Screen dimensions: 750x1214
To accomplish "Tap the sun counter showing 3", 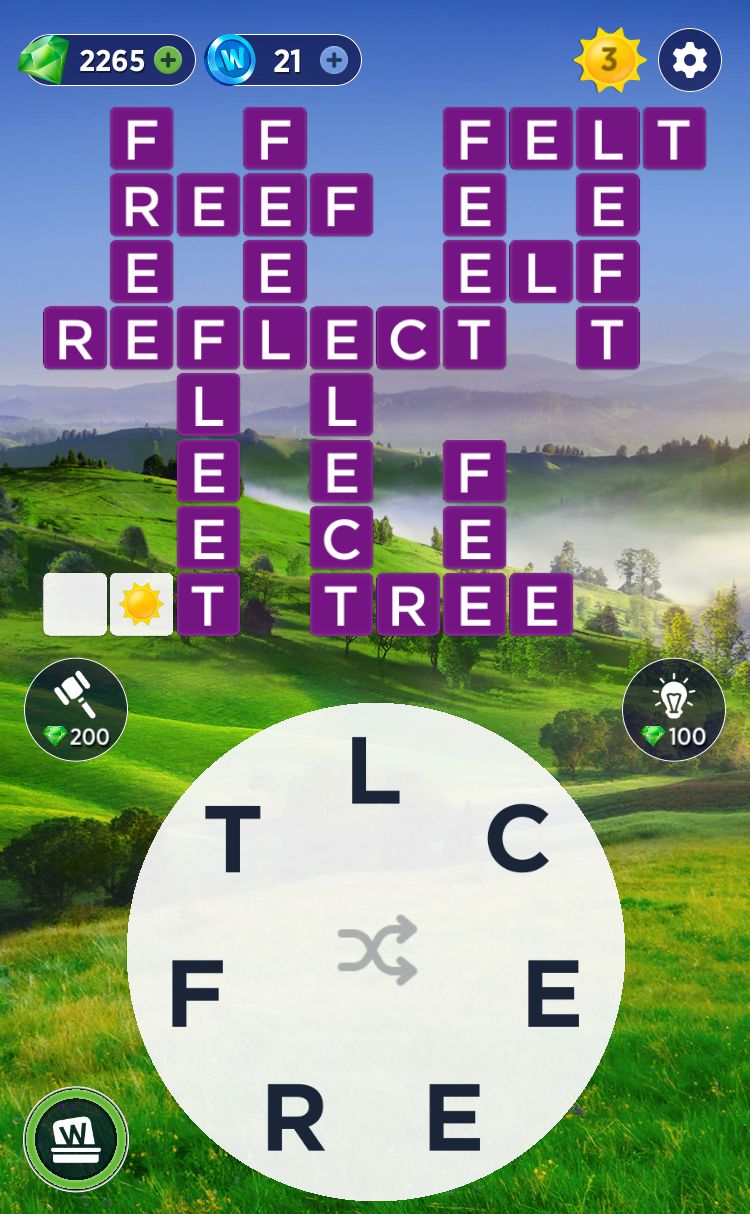I will pos(608,61).
